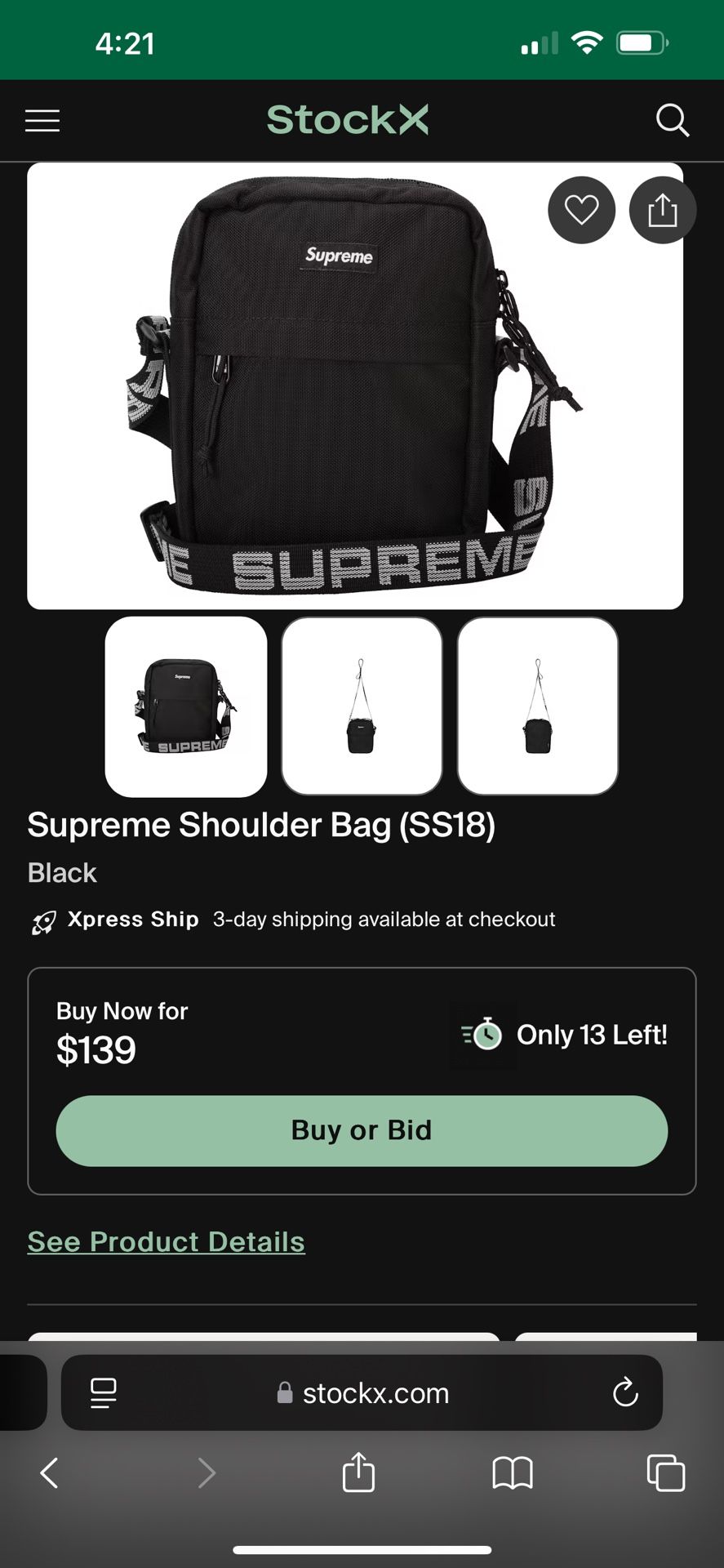
Task: Tap the stopwatch icon next to Only 13 Left
Action: pyautogui.click(x=483, y=1035)
